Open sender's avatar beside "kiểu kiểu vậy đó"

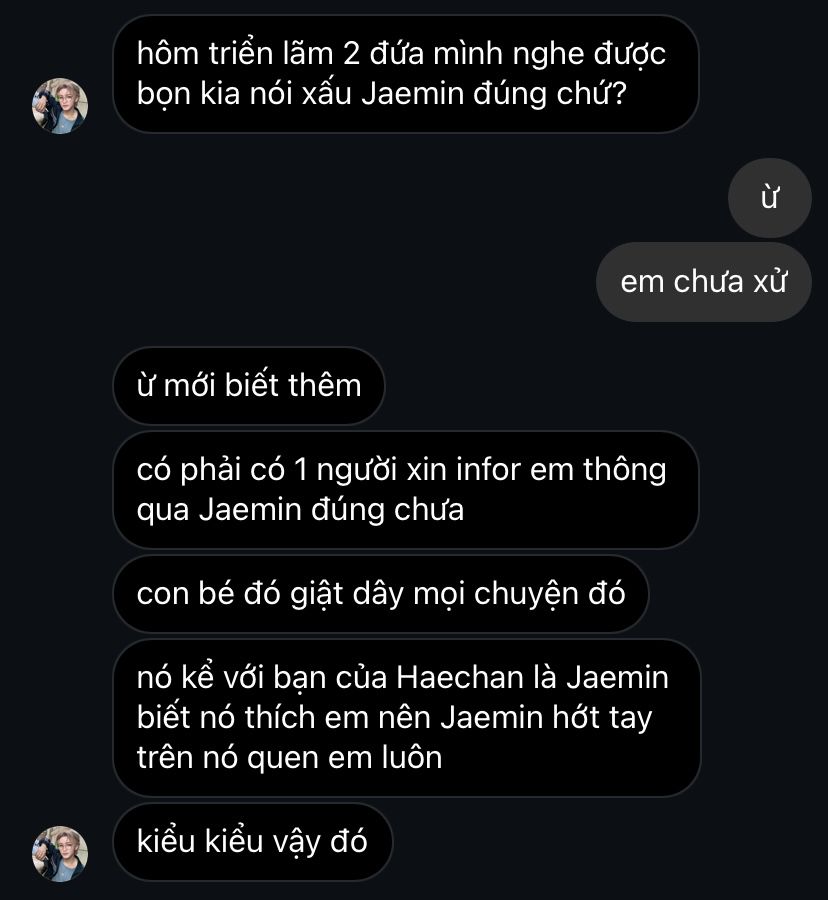60,853
